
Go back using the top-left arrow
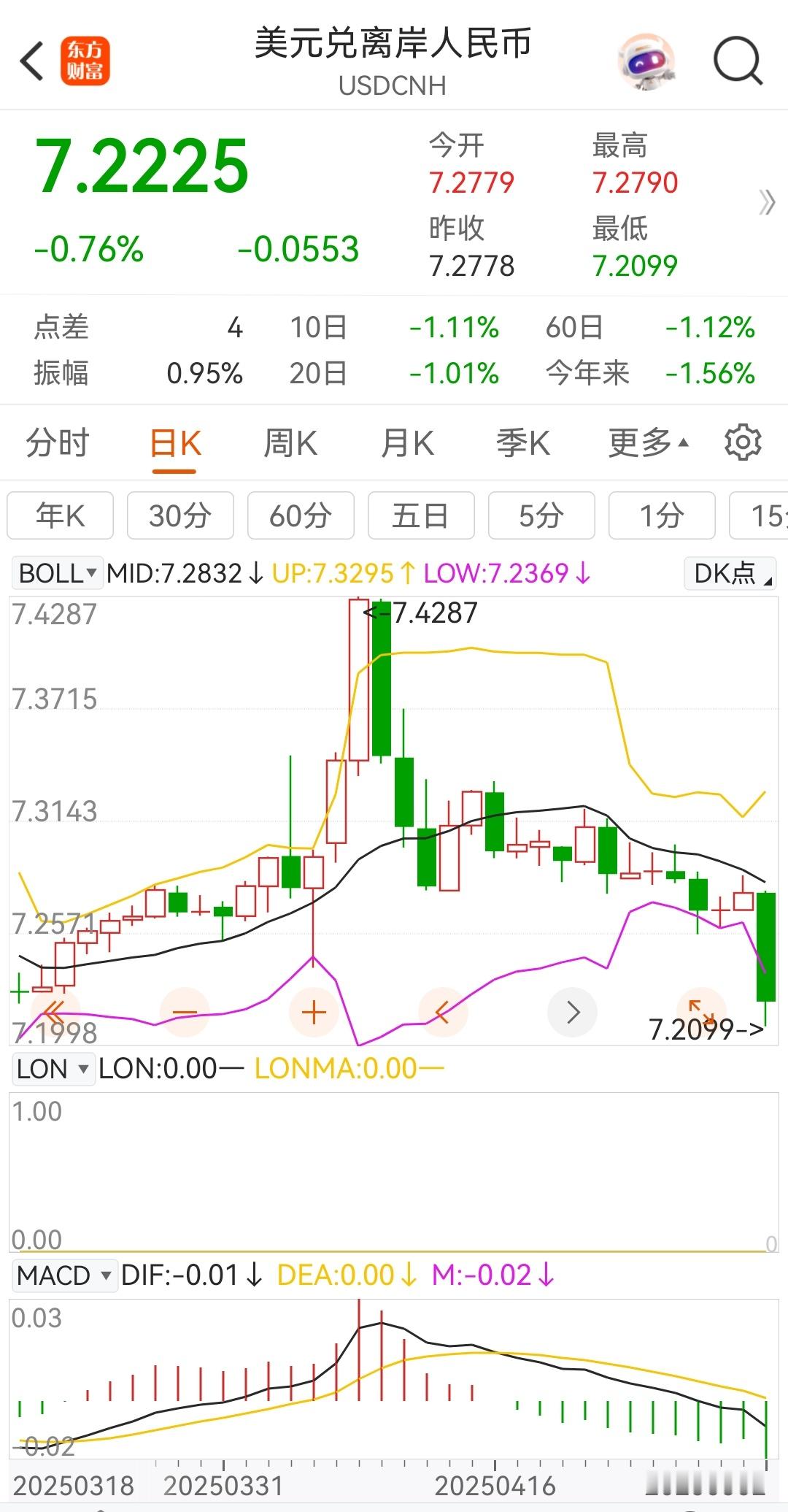click(33, 61)
